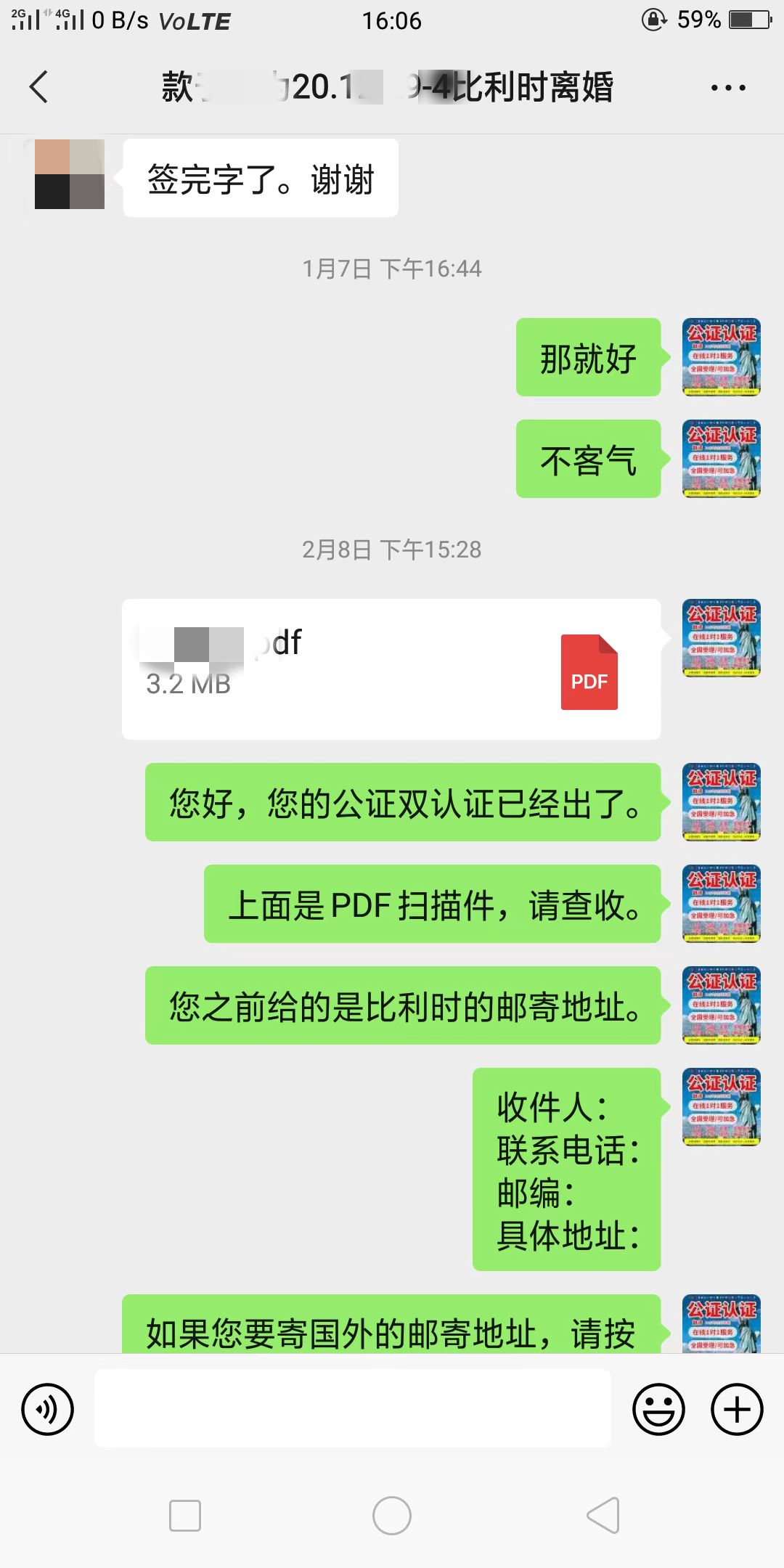Tap the system home button
The image size is (784, 1568).
391,1516
